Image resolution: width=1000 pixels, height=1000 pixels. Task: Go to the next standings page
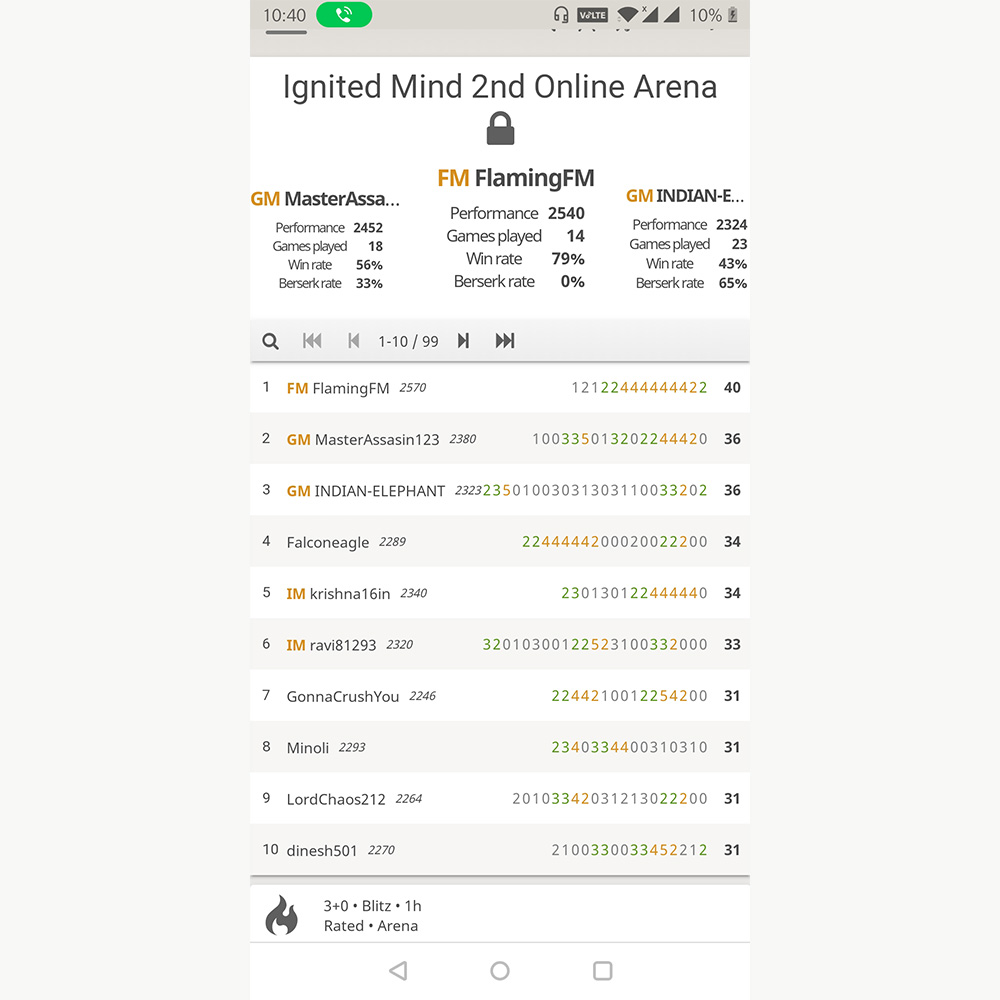coord(463,341)
